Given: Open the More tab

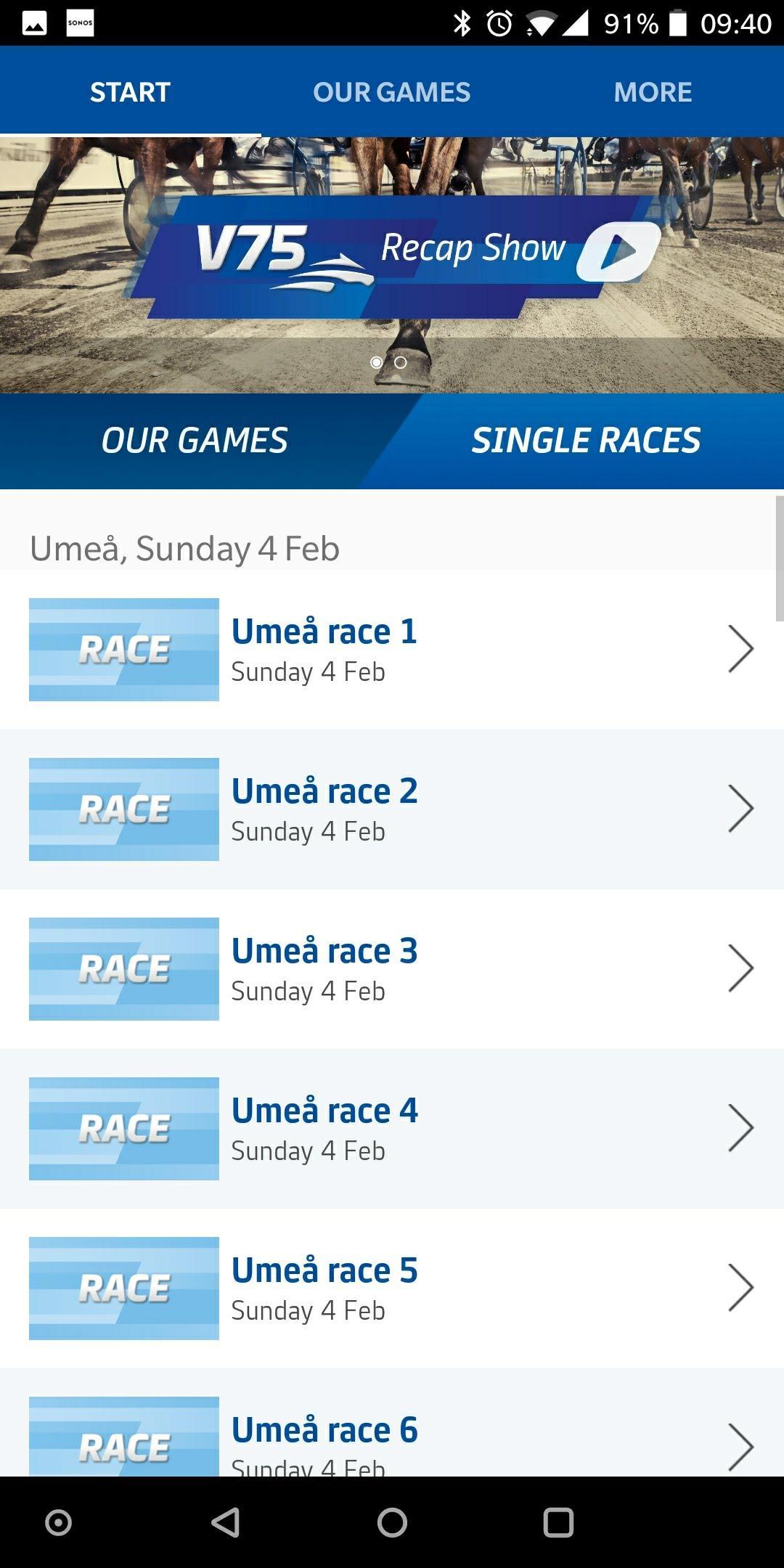Looking at the screenshot, I should pyautogui.click(x=653, y=92).
